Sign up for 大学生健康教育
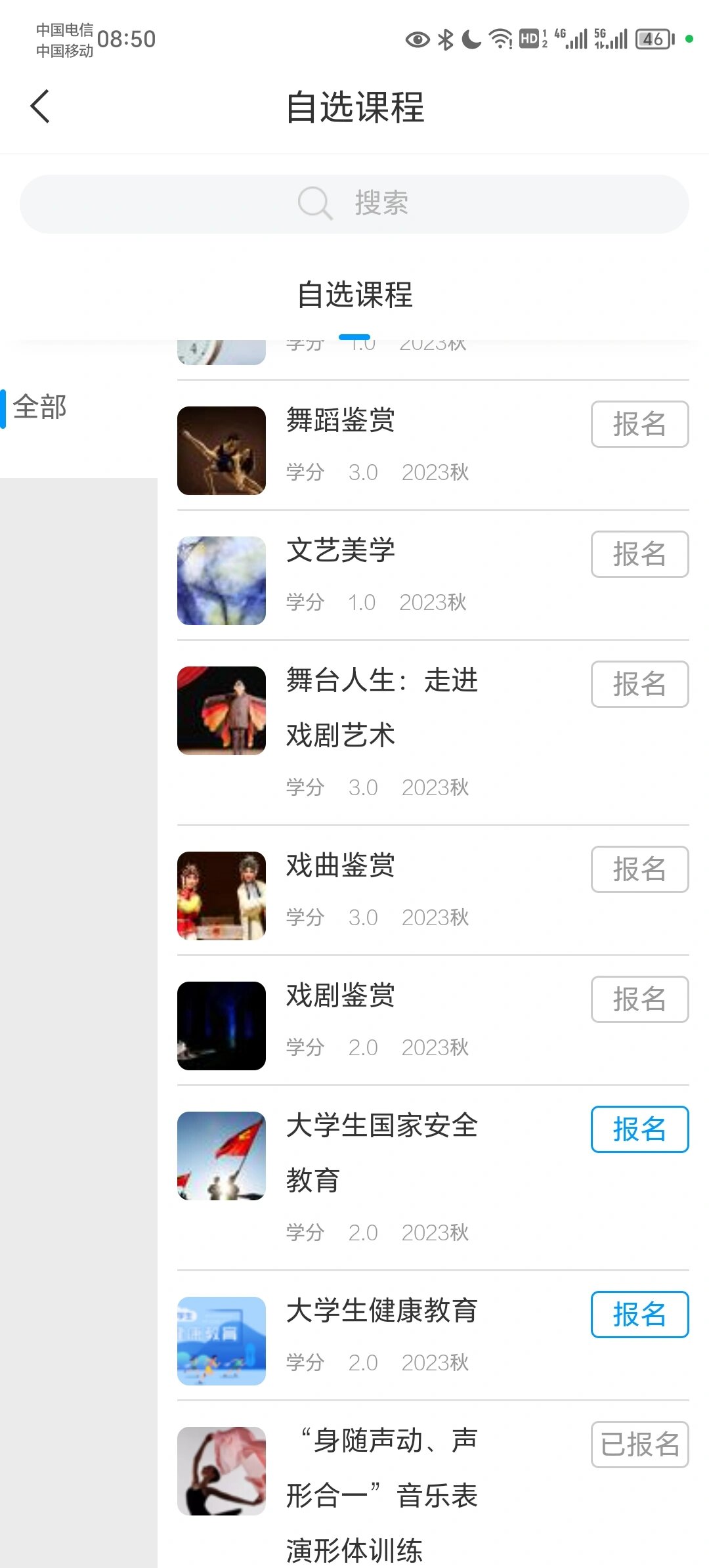The height and width of the screenshot is (1568, 709). 639,1315
